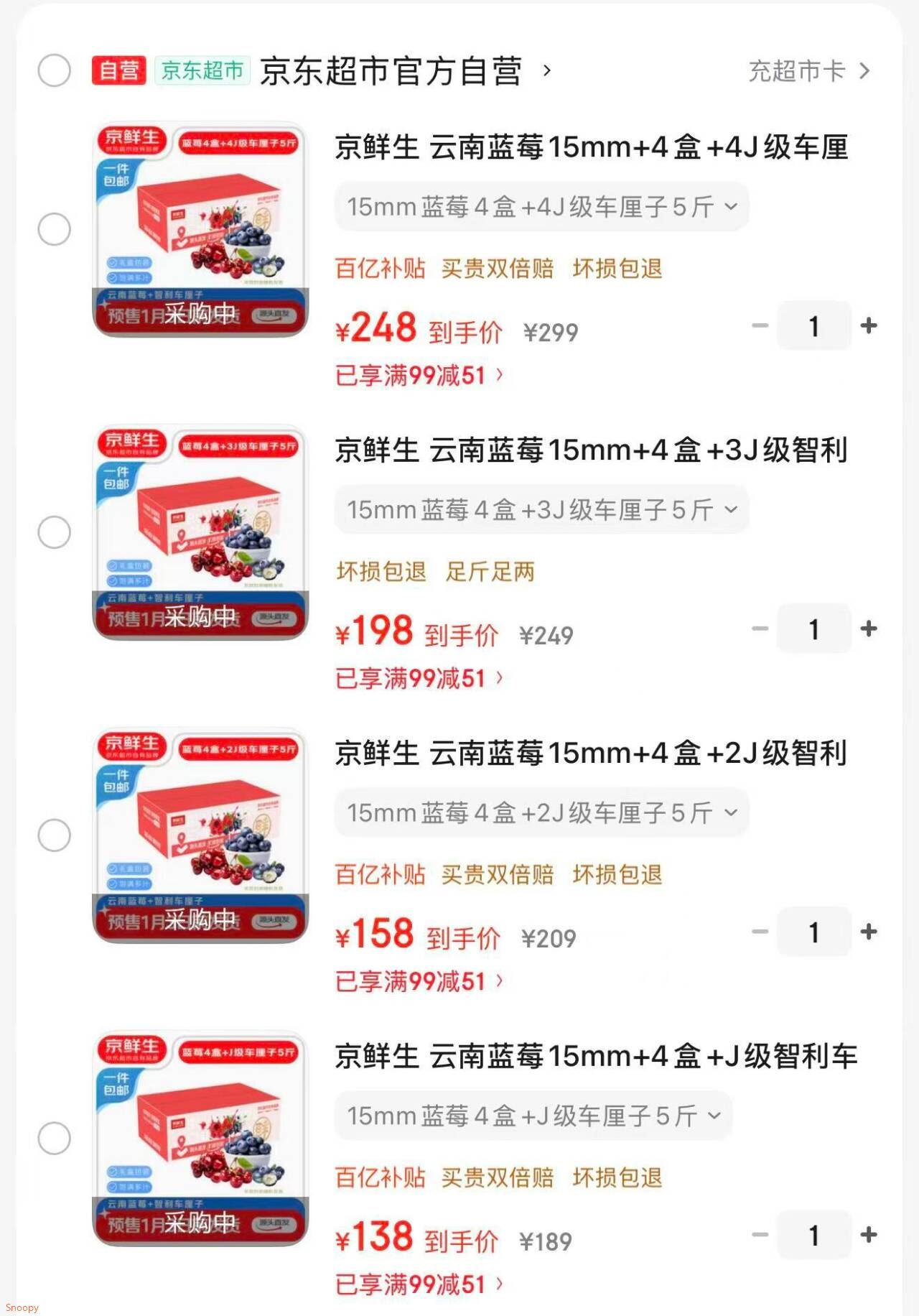
Task: Check the first 4J级车厘子 product checkbox
Action: coord(55,230)
